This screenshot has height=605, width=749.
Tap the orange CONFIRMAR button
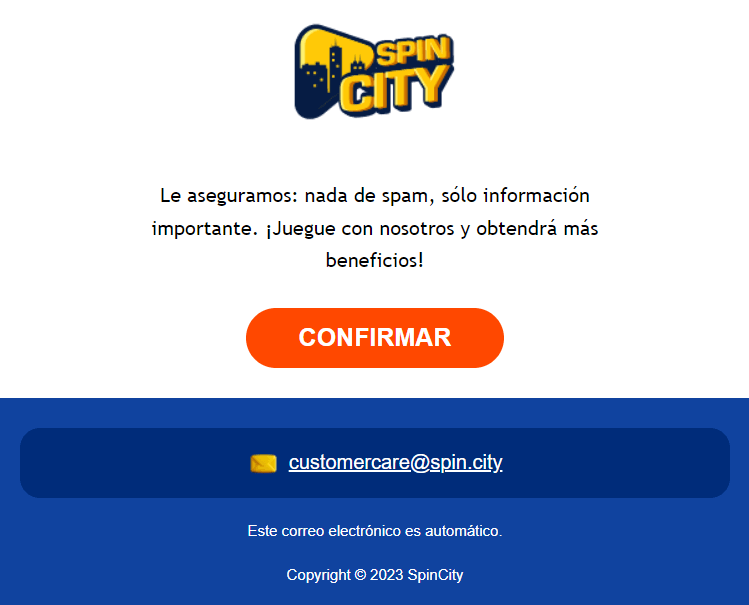[x=374, y=338]
